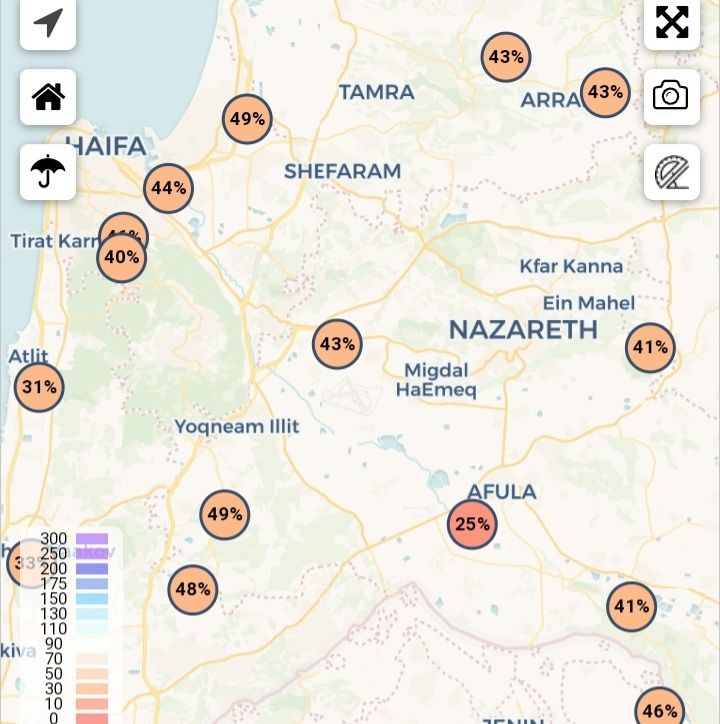Select the 41% marker east of Nazareth

pos(650,348)
